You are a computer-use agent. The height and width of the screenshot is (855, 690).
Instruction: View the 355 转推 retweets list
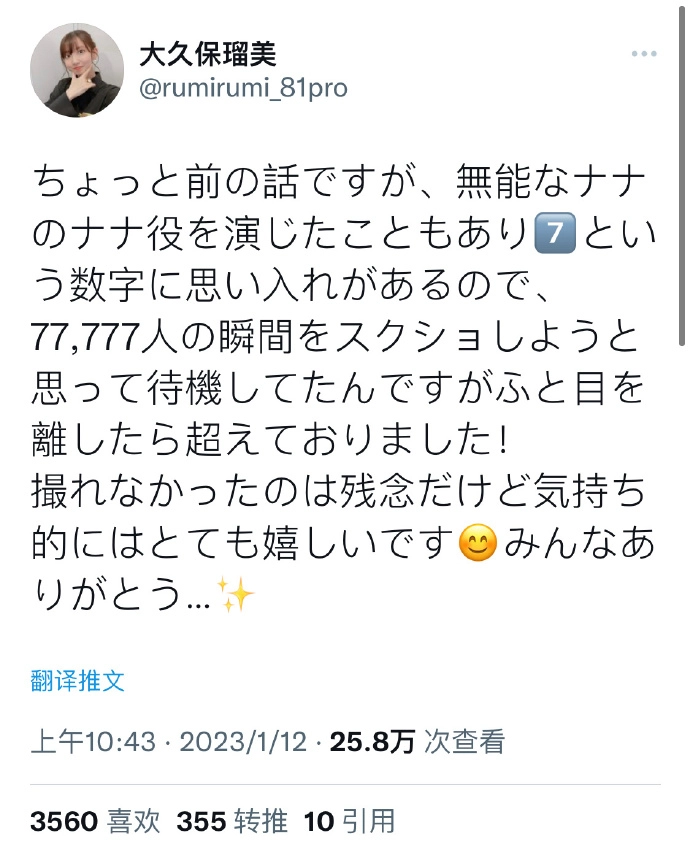[x=232, y=822]
